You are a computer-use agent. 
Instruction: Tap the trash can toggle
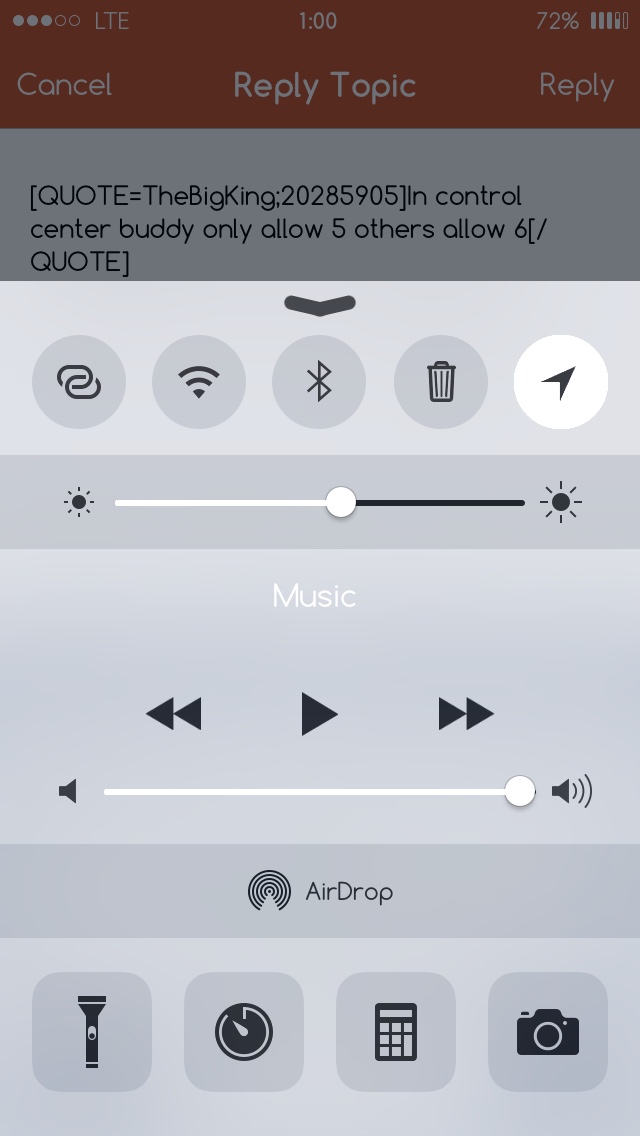tap(441, 382)
